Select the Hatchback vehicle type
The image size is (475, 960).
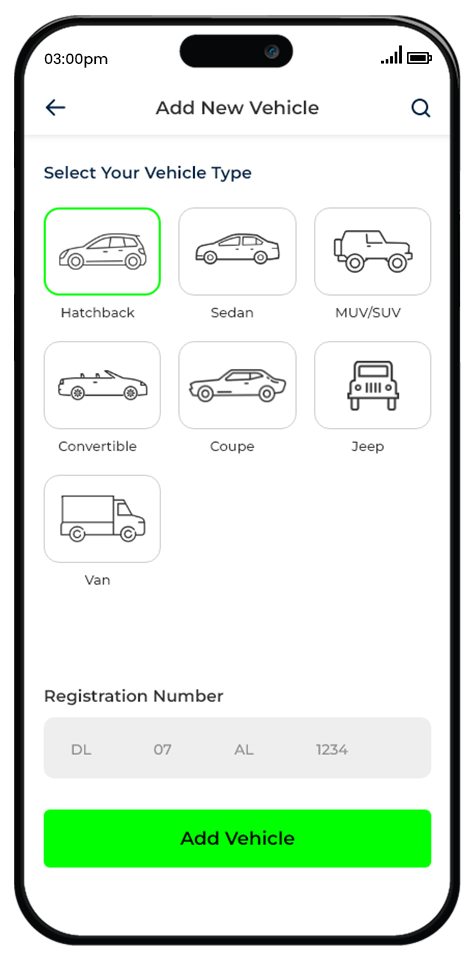tap(102, 252)
